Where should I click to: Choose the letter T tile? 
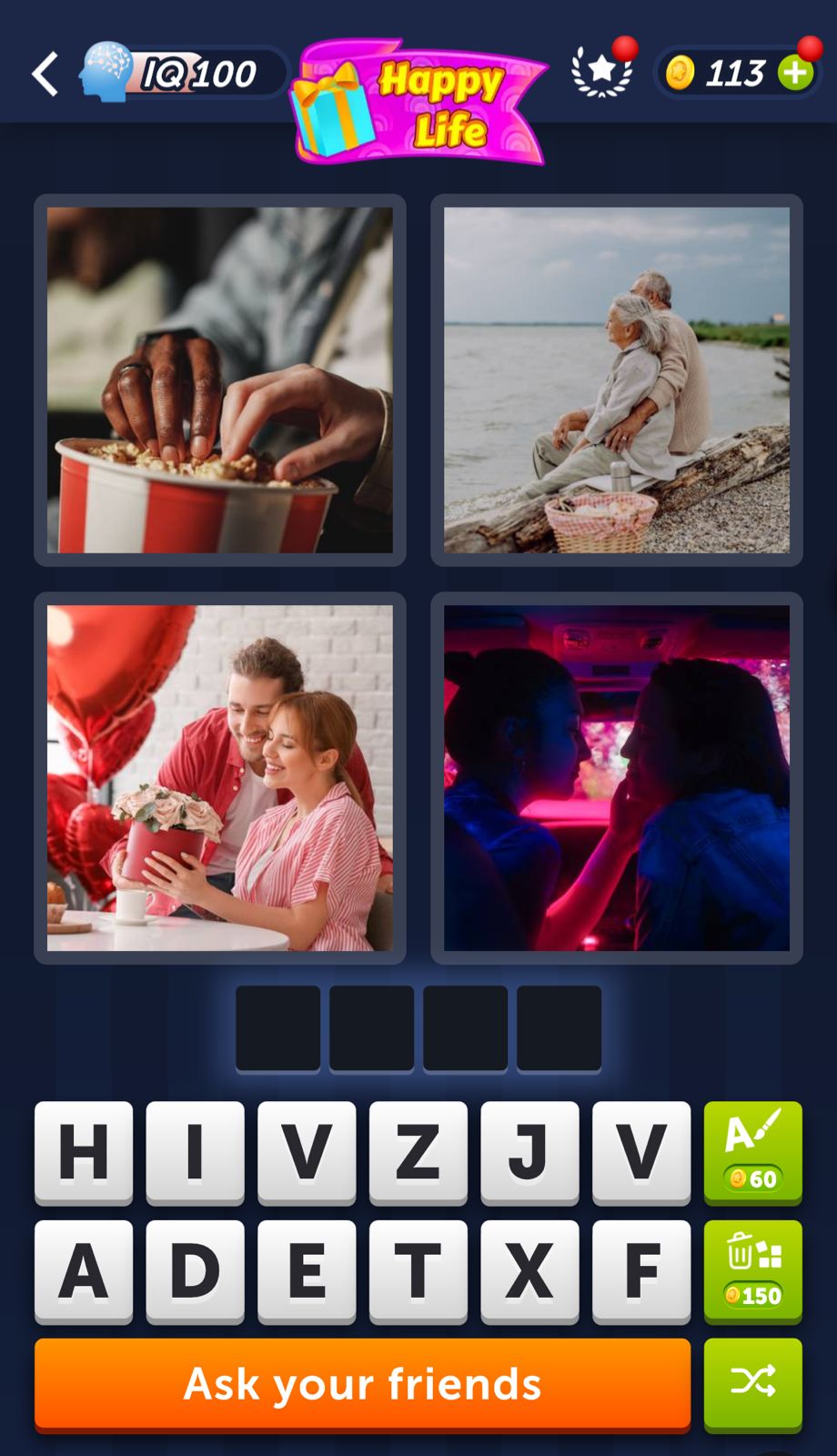click(x=418, y=1271)
